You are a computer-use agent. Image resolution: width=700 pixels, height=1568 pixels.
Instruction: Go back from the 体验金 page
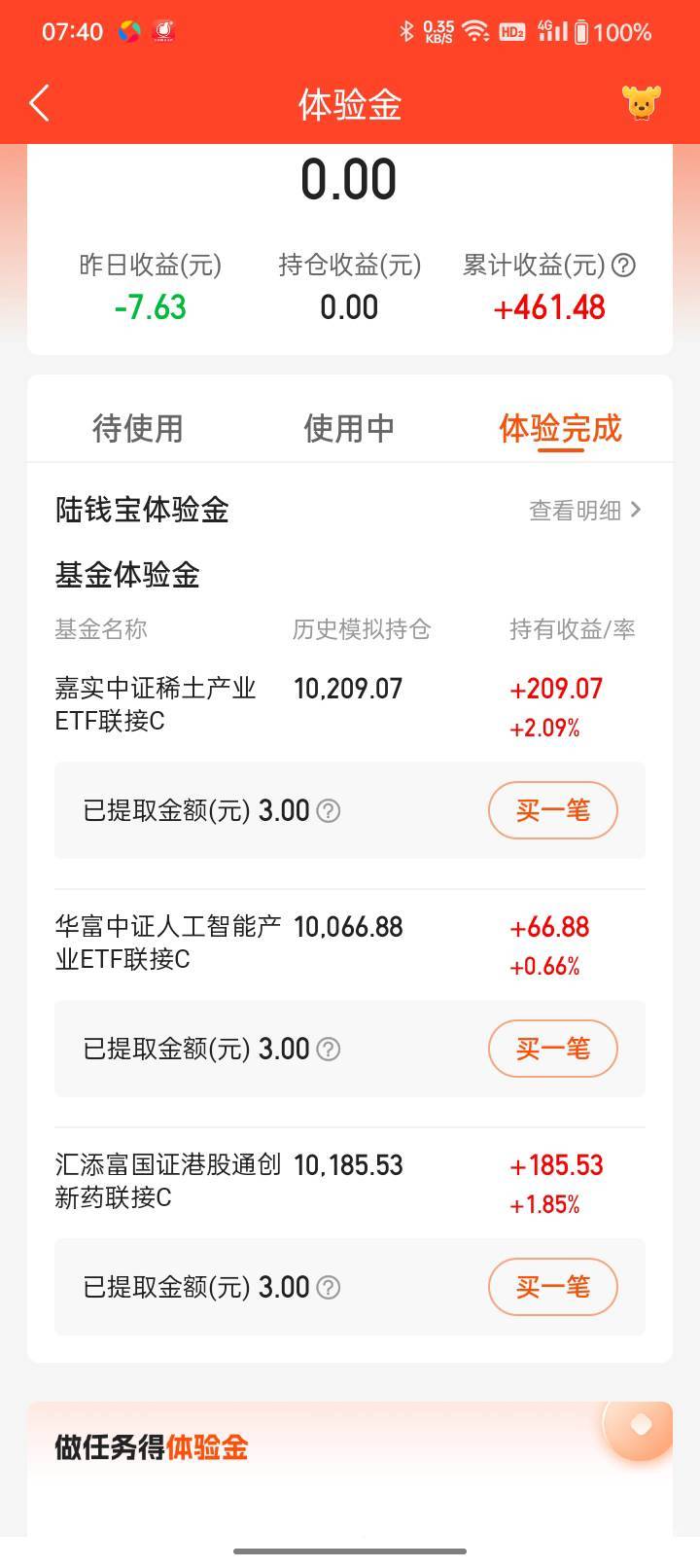[x=39, y=103]
